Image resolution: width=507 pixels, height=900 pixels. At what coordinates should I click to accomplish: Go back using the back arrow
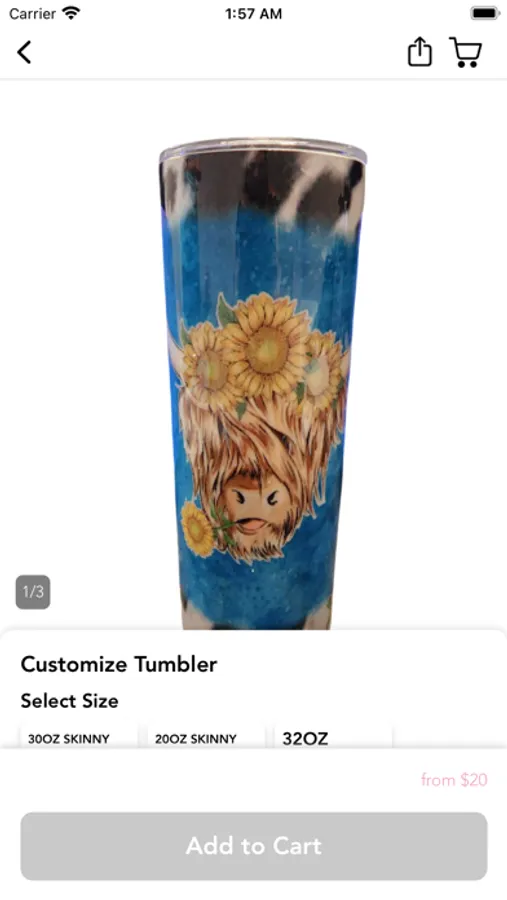tap(24, 52)
